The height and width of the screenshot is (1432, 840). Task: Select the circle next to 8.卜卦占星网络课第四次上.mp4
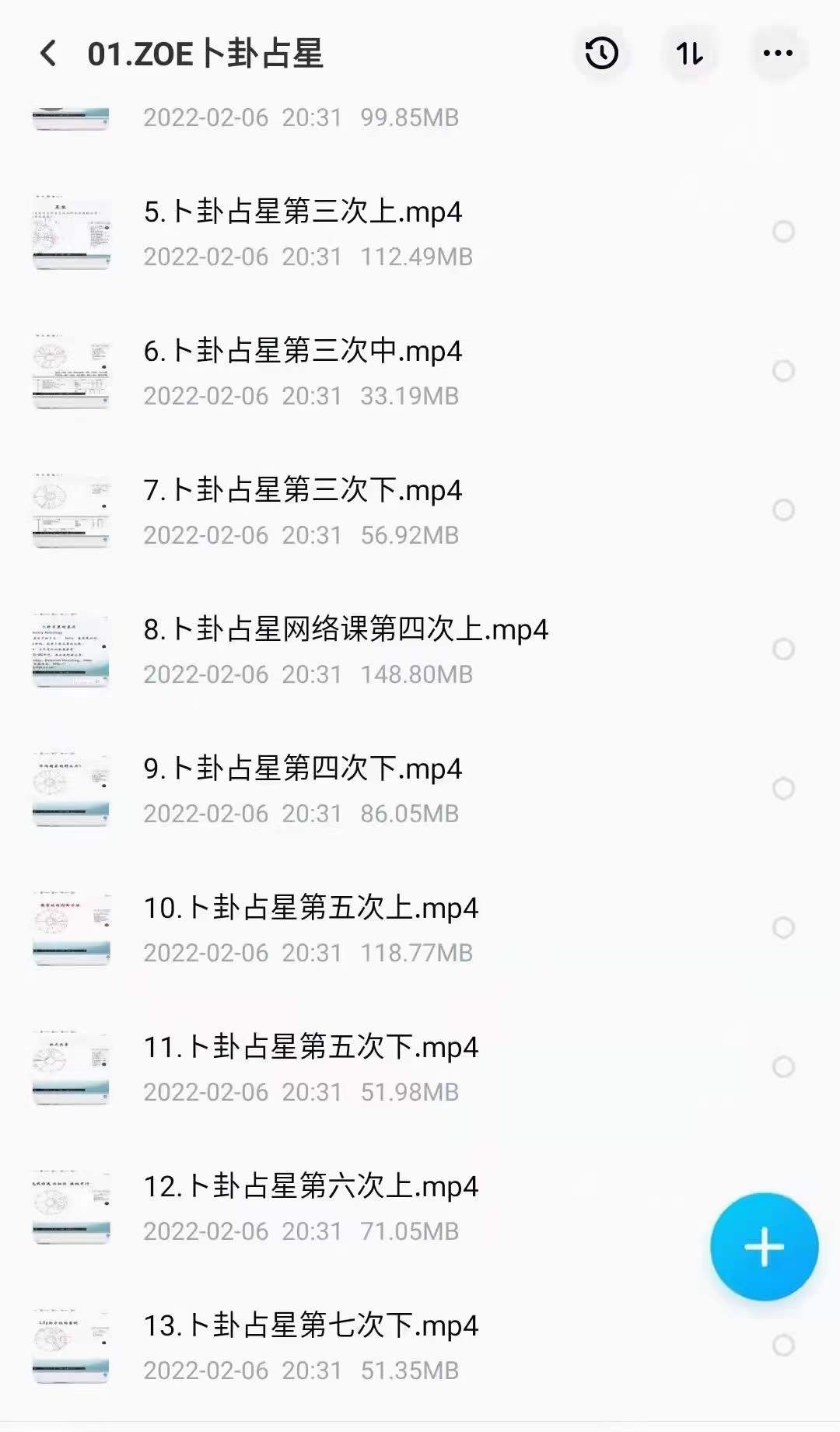coord(782,650)
